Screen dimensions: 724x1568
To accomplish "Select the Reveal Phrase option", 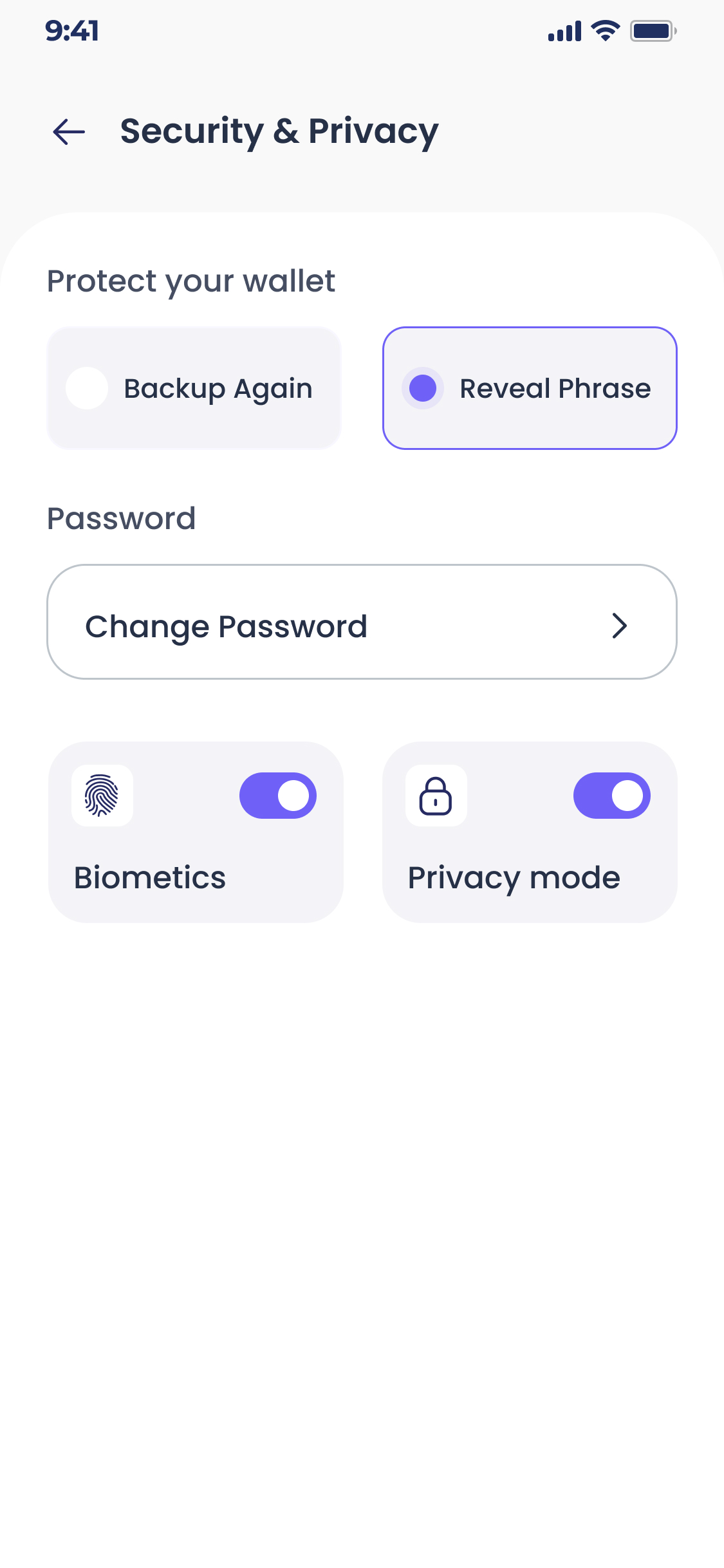I will [x=529, y=388].
